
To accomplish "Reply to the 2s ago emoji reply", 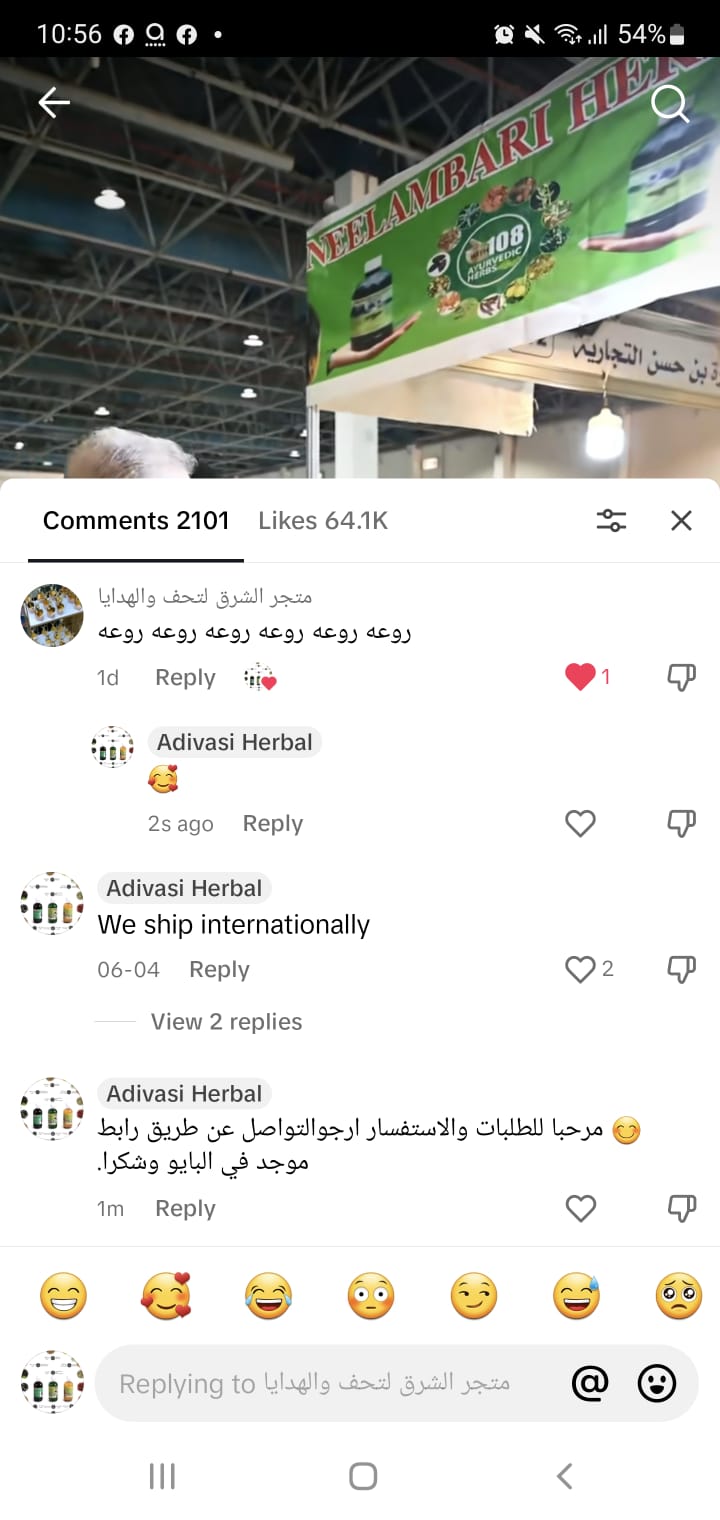I will click(x=272, y=824).
